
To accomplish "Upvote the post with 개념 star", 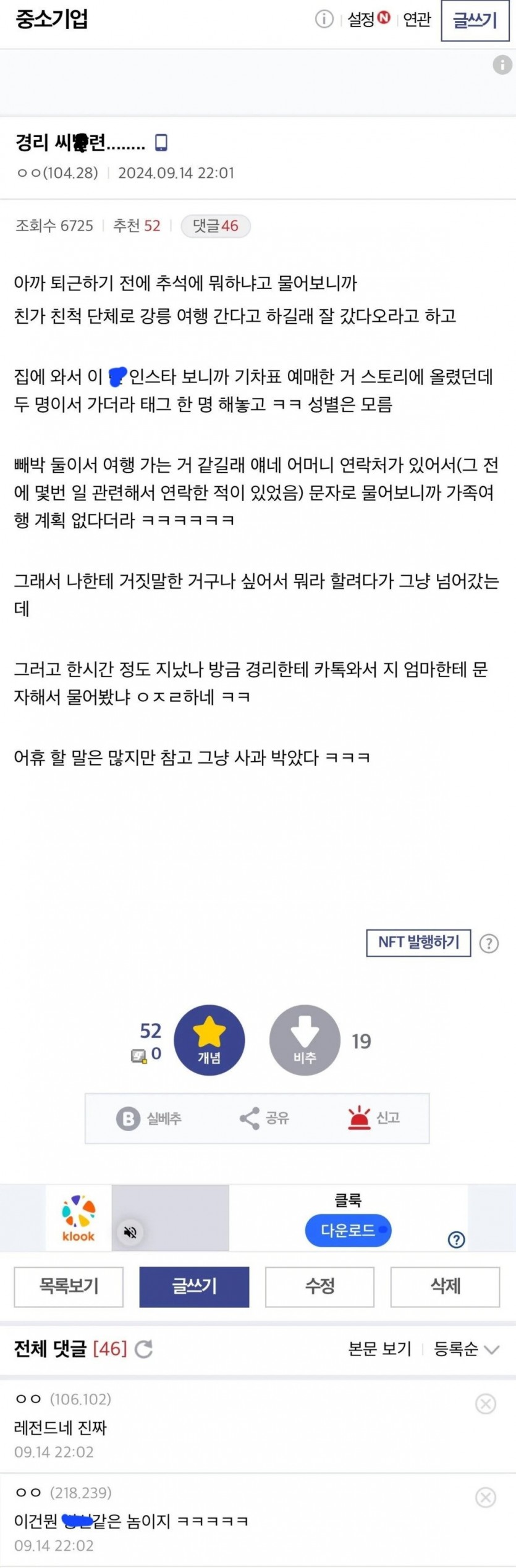I will click(209, 1040).
